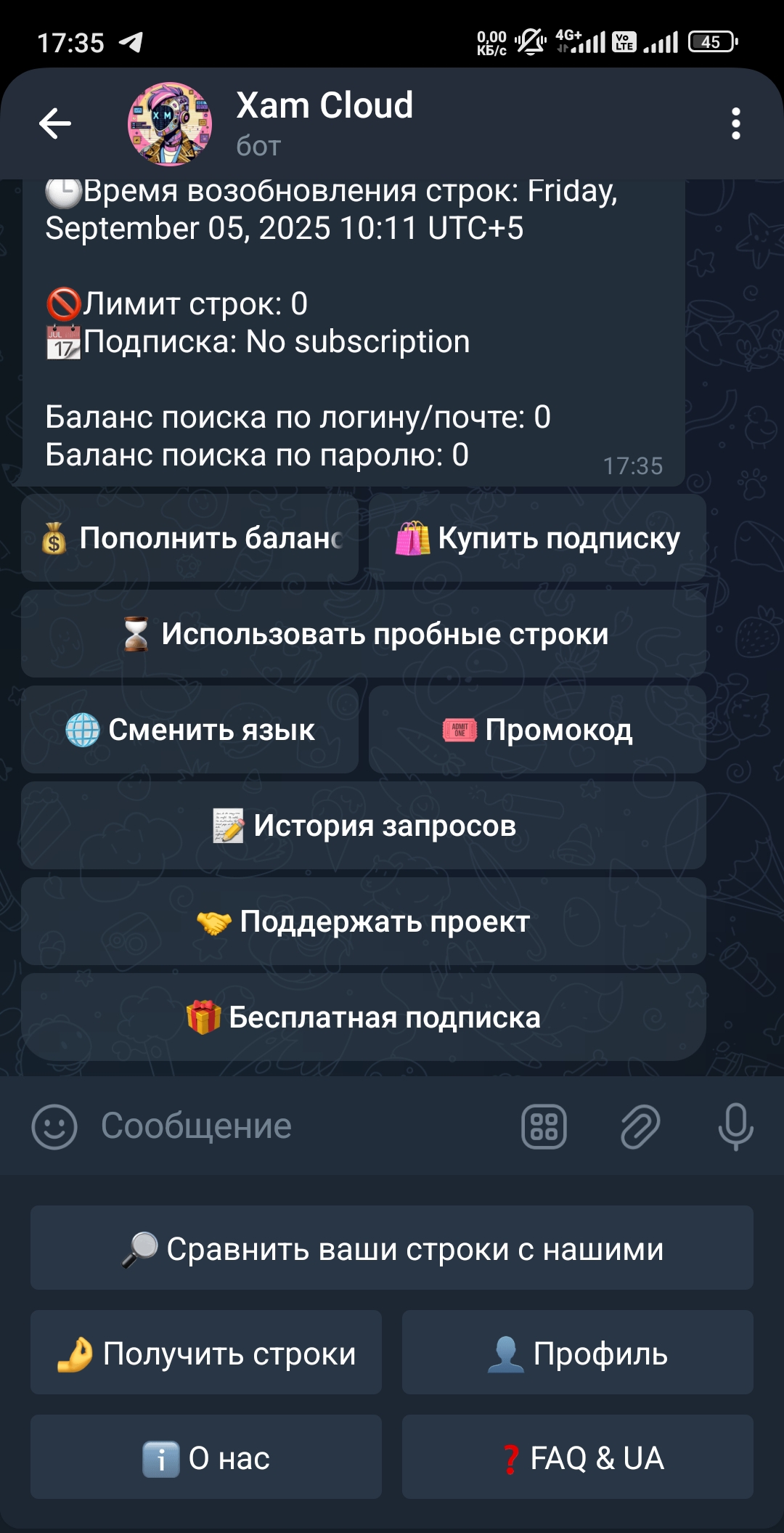Toggle the bot keyboard icon
Image resolution: width=784 pixels, height=1533 pixels.
click(x=544, y=1126)
